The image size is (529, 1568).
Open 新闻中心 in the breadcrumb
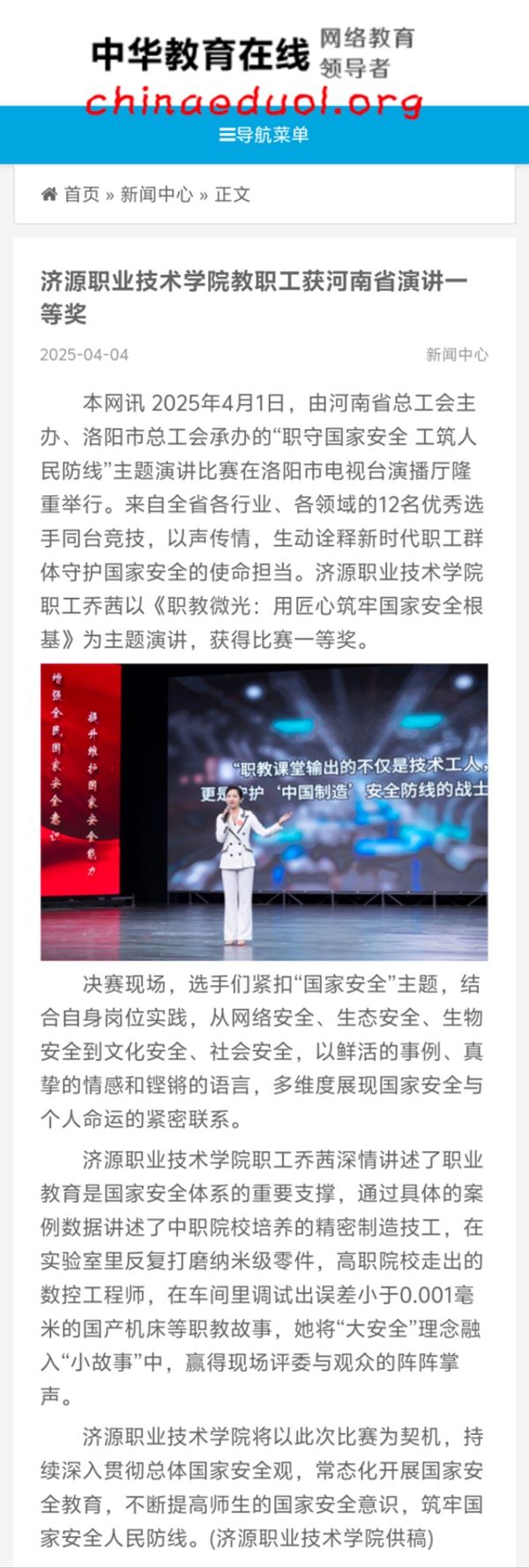(156, 195)
